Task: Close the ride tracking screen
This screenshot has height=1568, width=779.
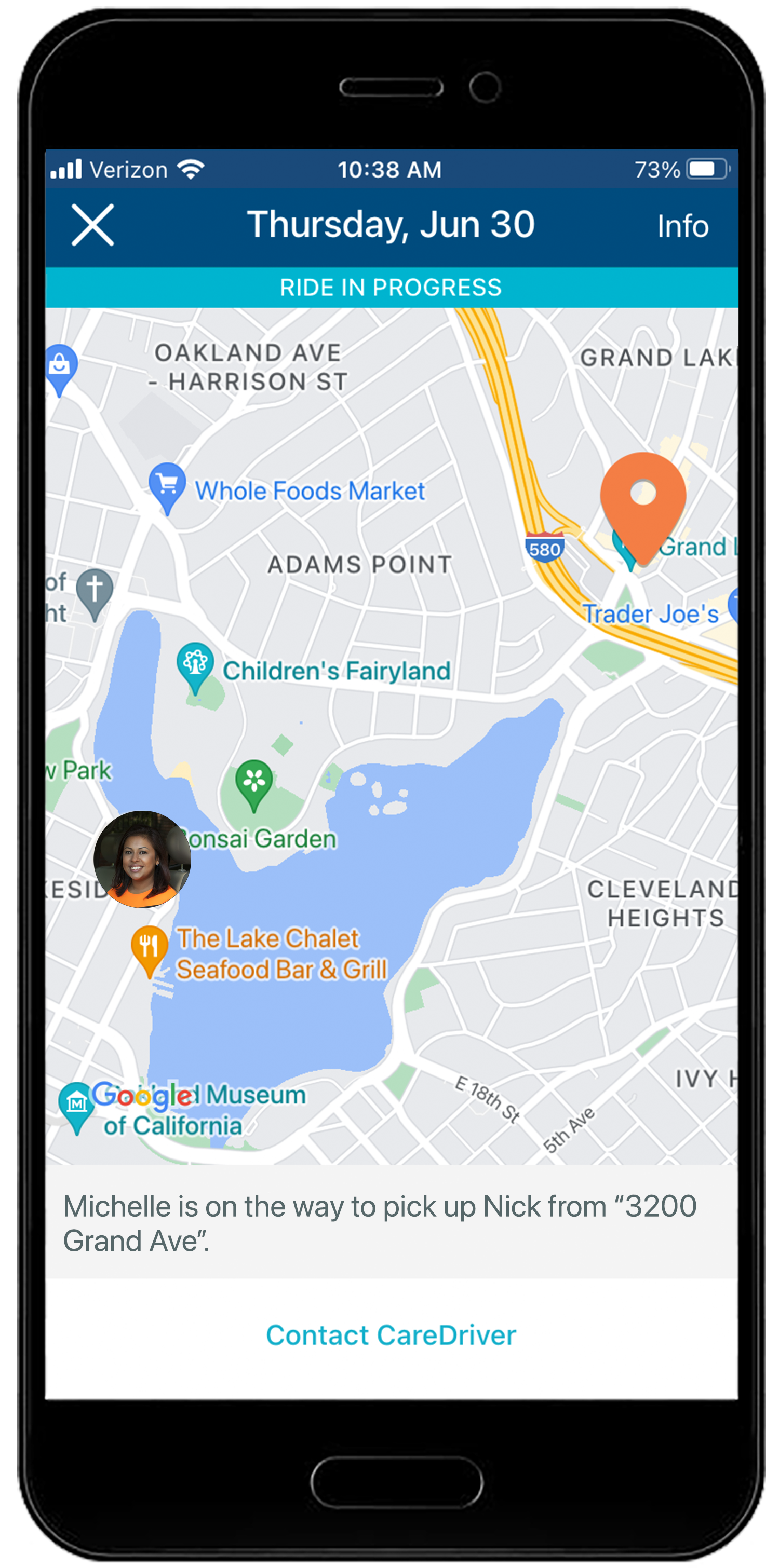Action: click(92, 225)
